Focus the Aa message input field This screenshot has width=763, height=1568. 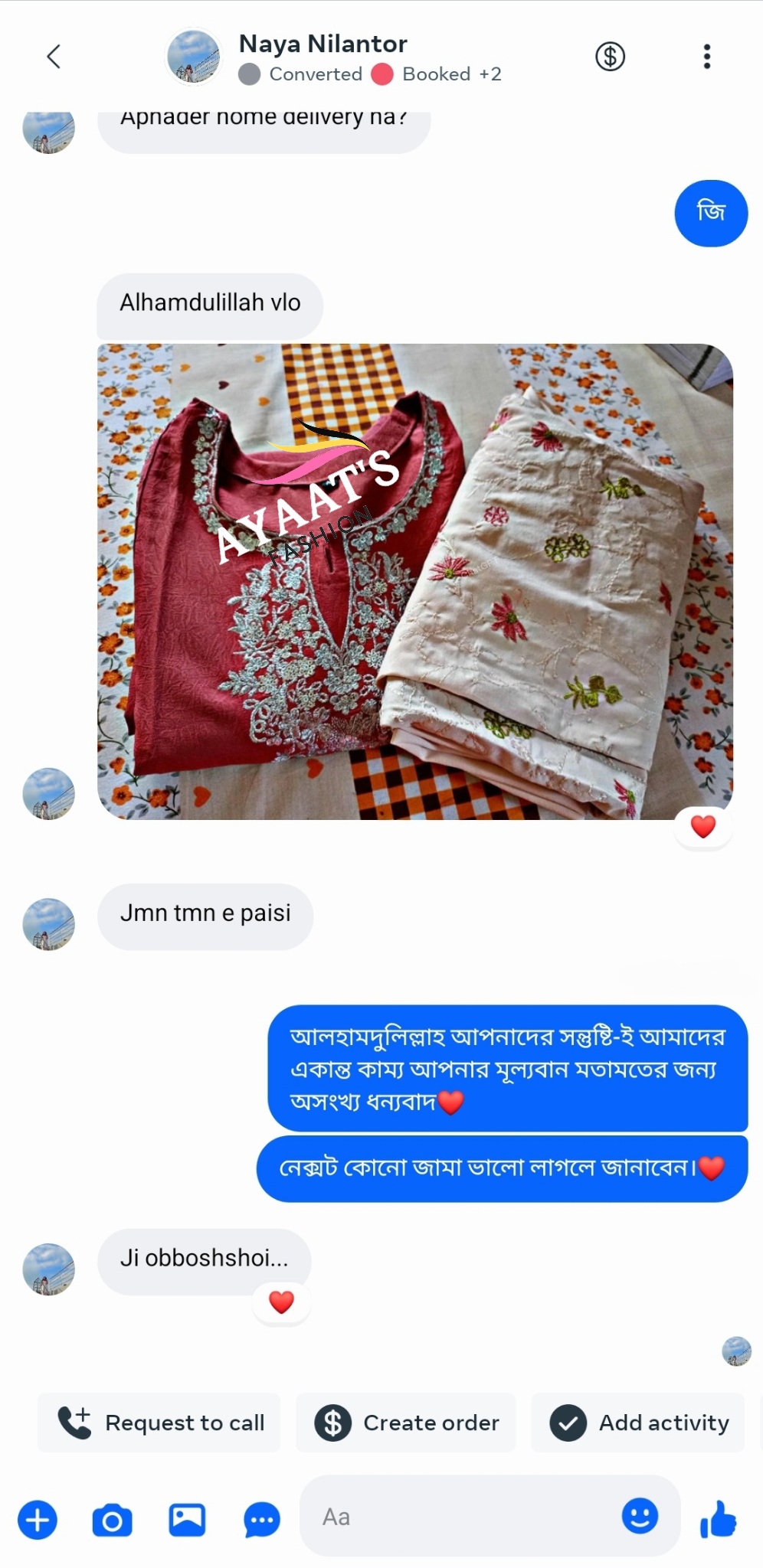tap(460, 1517)
